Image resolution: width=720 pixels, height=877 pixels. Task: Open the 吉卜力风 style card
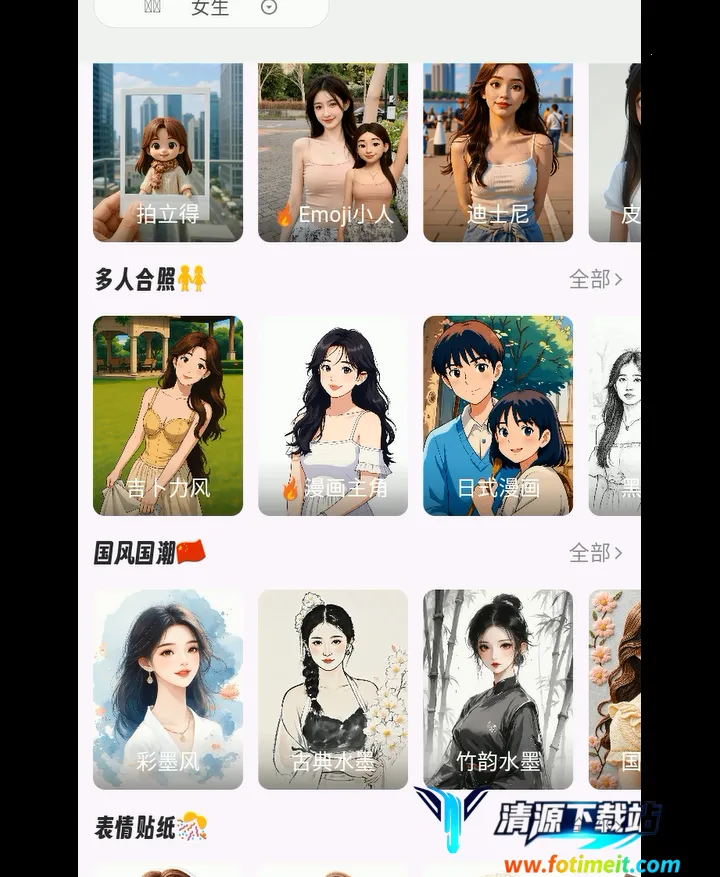[168, 415]
